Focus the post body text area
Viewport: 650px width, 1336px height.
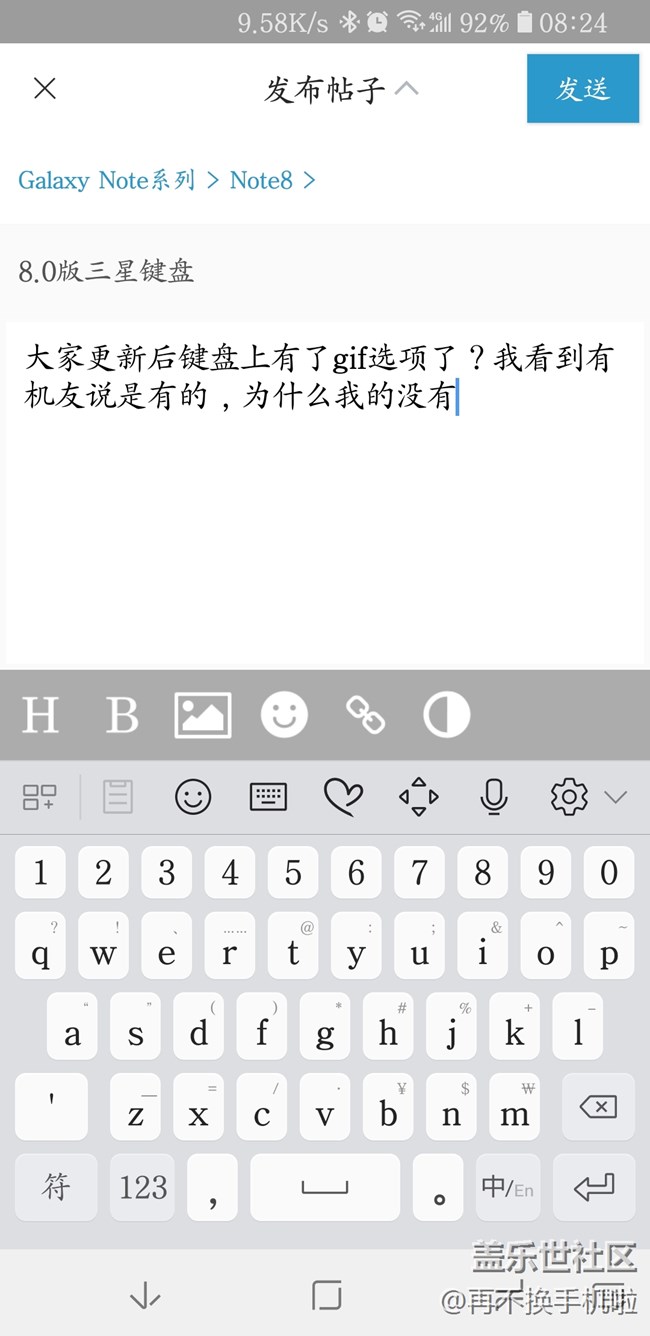[325, 495]
